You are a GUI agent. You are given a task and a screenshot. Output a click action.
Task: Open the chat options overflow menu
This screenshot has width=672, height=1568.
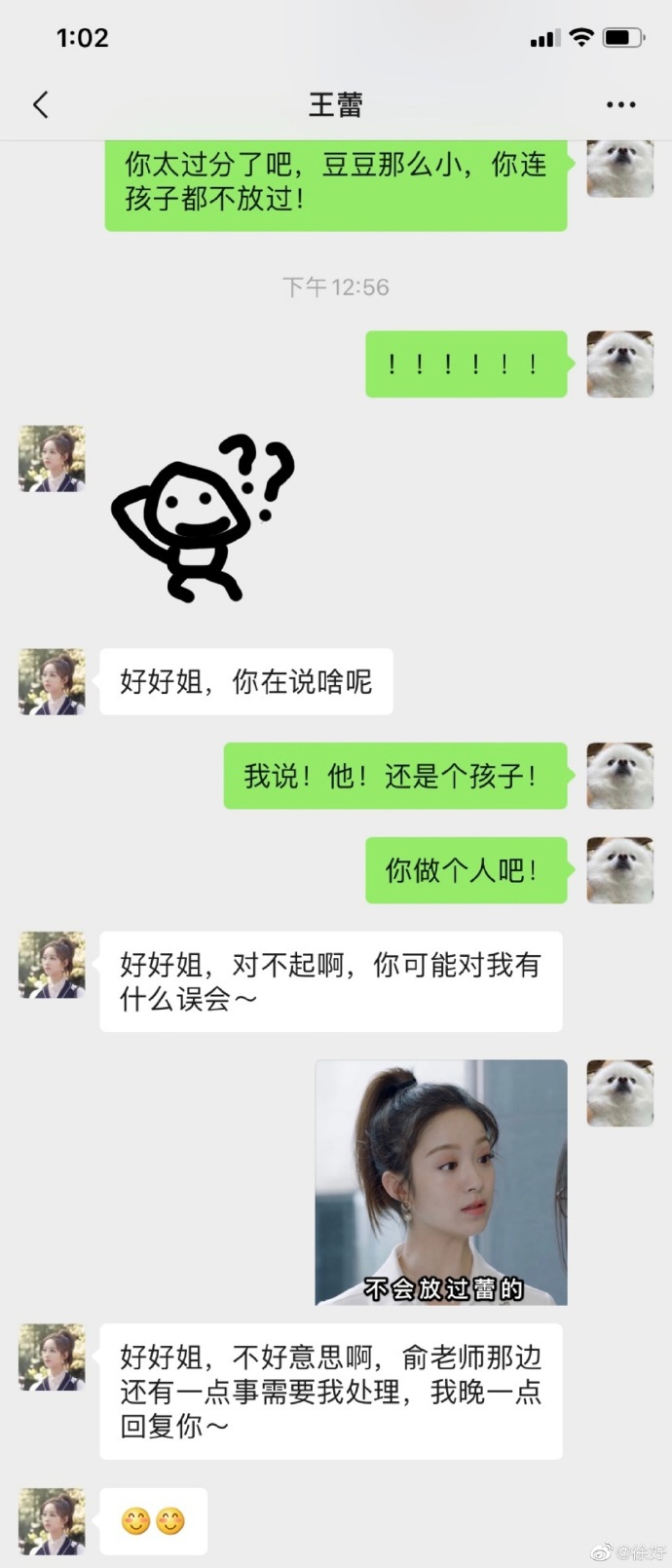620,104
